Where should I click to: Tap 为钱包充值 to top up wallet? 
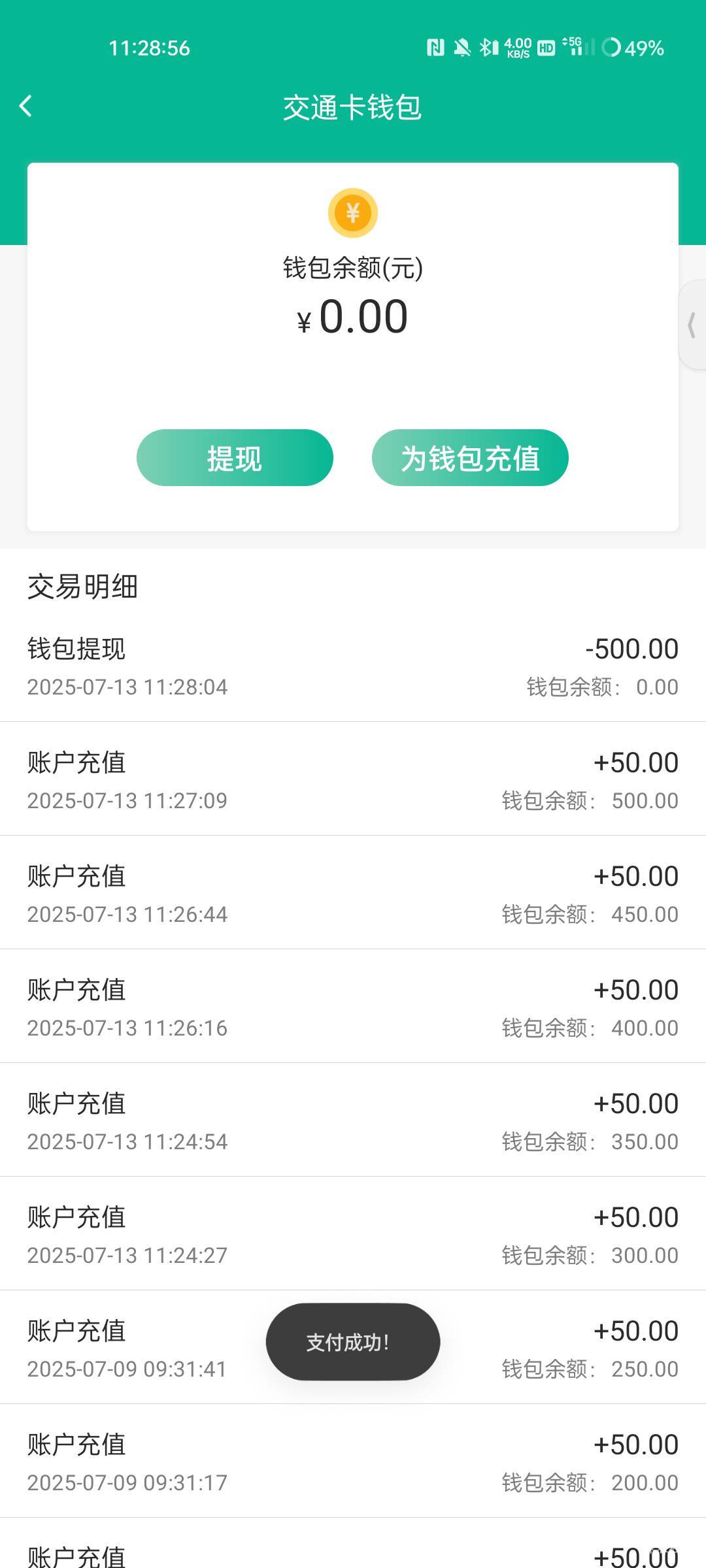point(470,457)
